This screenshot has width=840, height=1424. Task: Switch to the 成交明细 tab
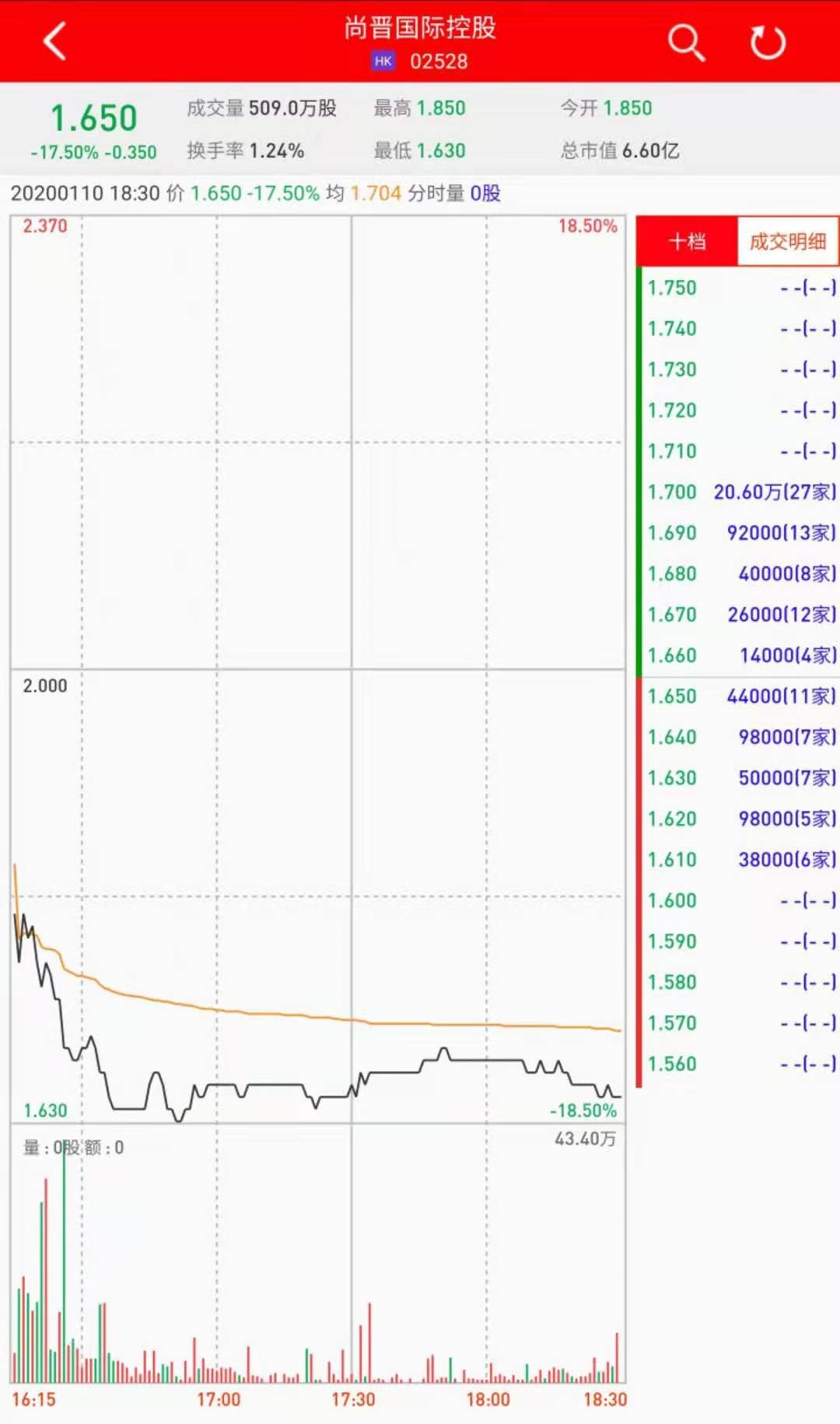tap(787, 242)
